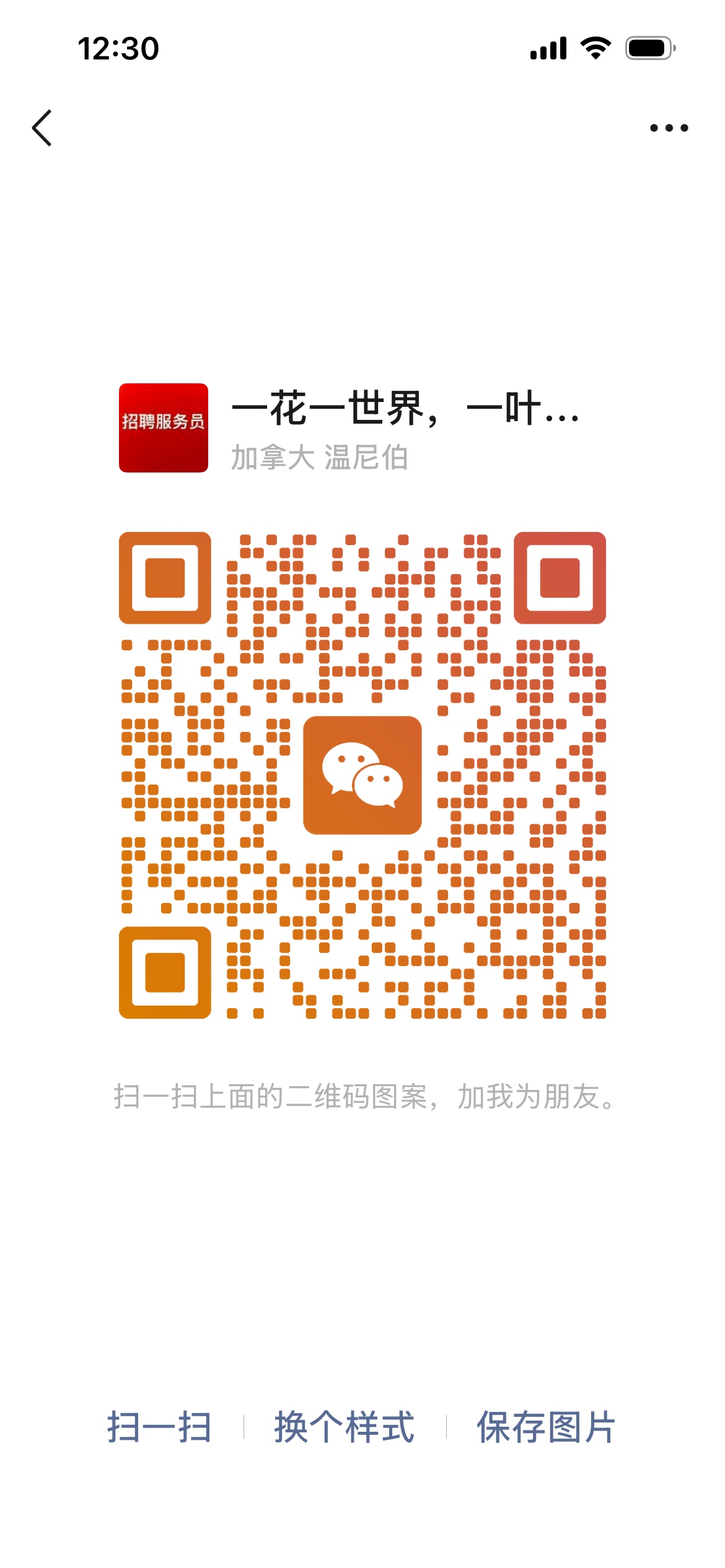Image resolution: width=725 pixels, height=1568 pixels.
Task: Tap 扫一扫 to scan a code
Action: pos(159,1427)
